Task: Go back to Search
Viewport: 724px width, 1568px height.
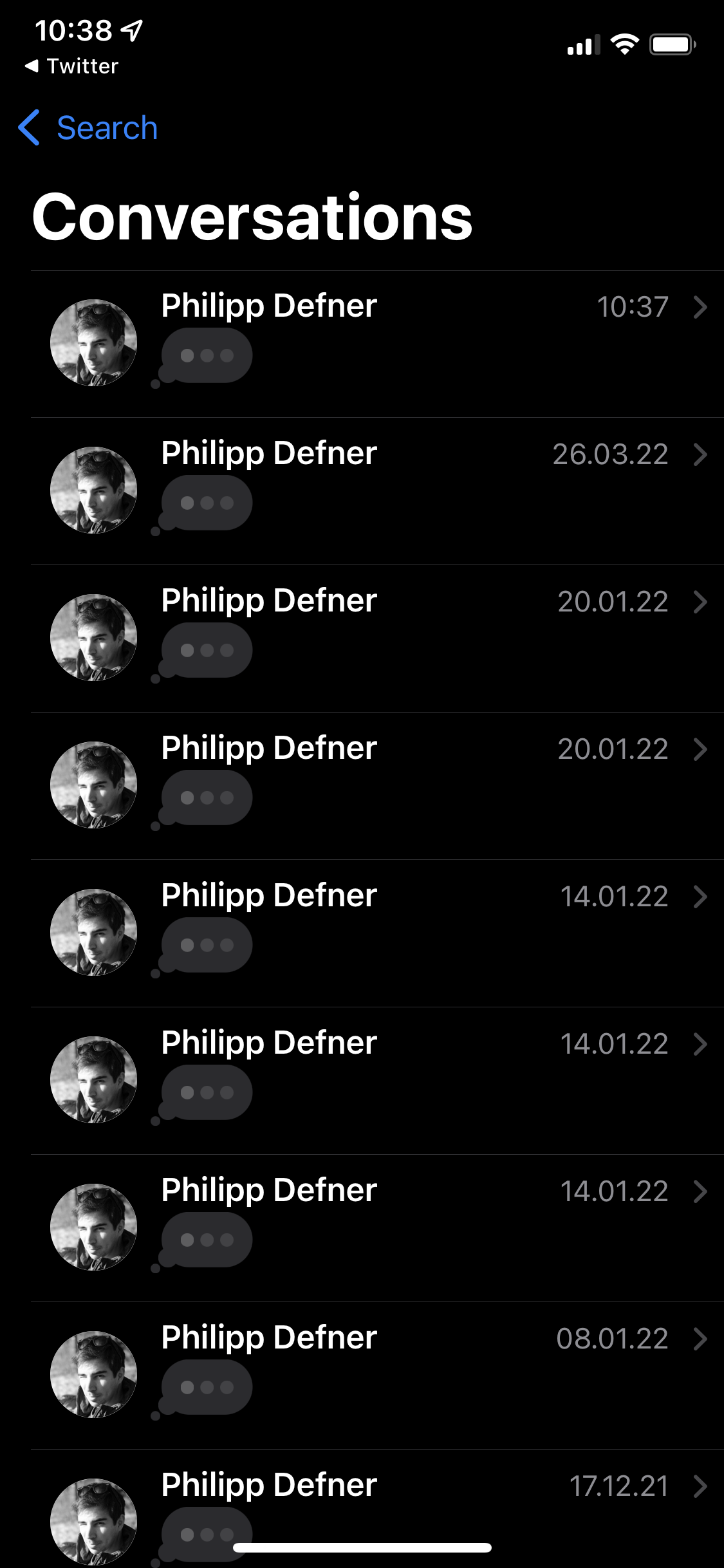Action: click(x=89, y=127)
